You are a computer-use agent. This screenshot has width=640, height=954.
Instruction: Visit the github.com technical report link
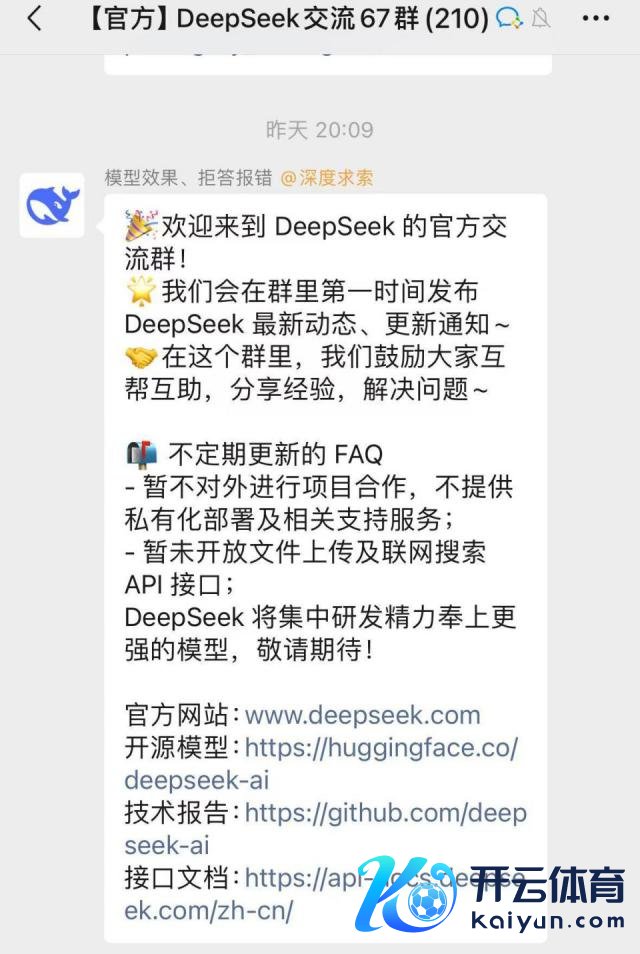(384, 812)
